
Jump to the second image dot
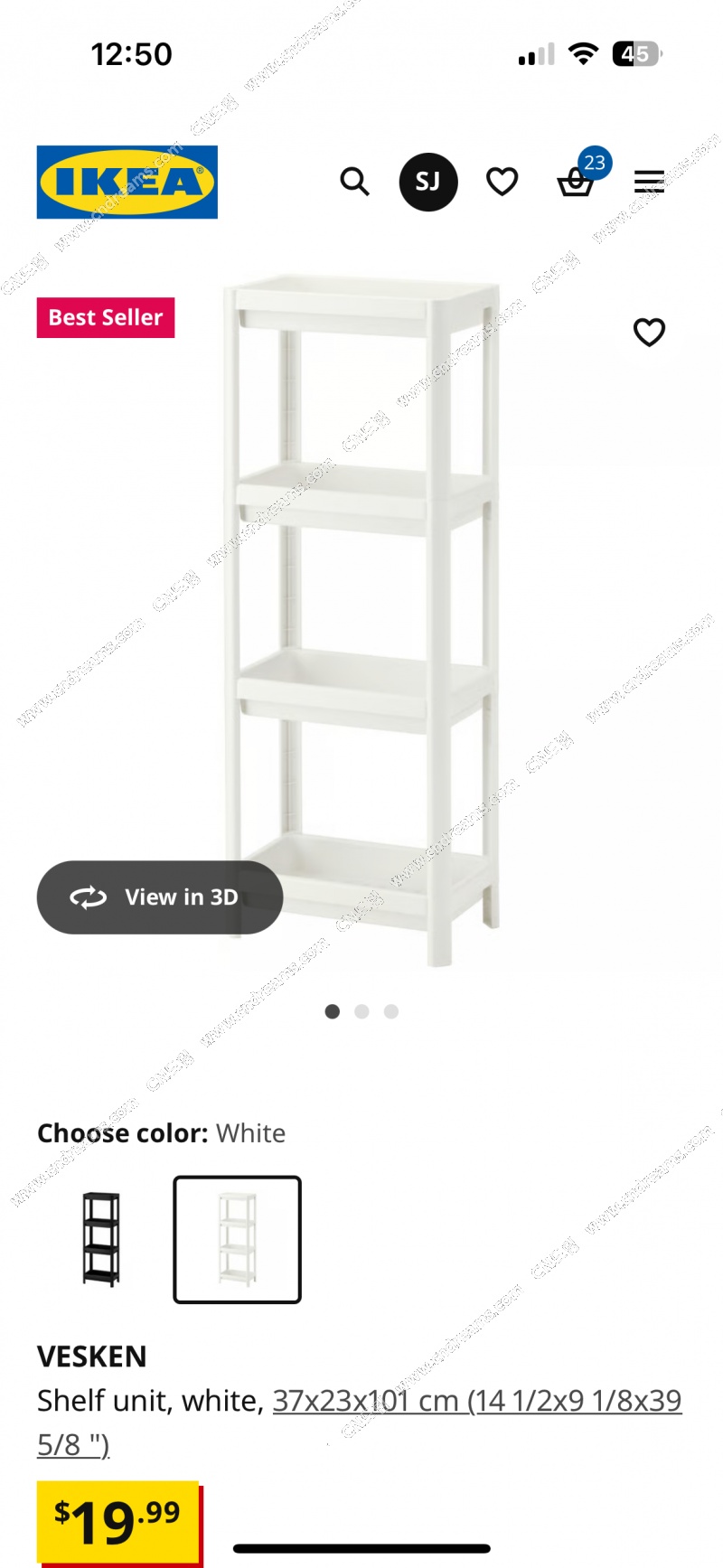(x=361, y=1011)
